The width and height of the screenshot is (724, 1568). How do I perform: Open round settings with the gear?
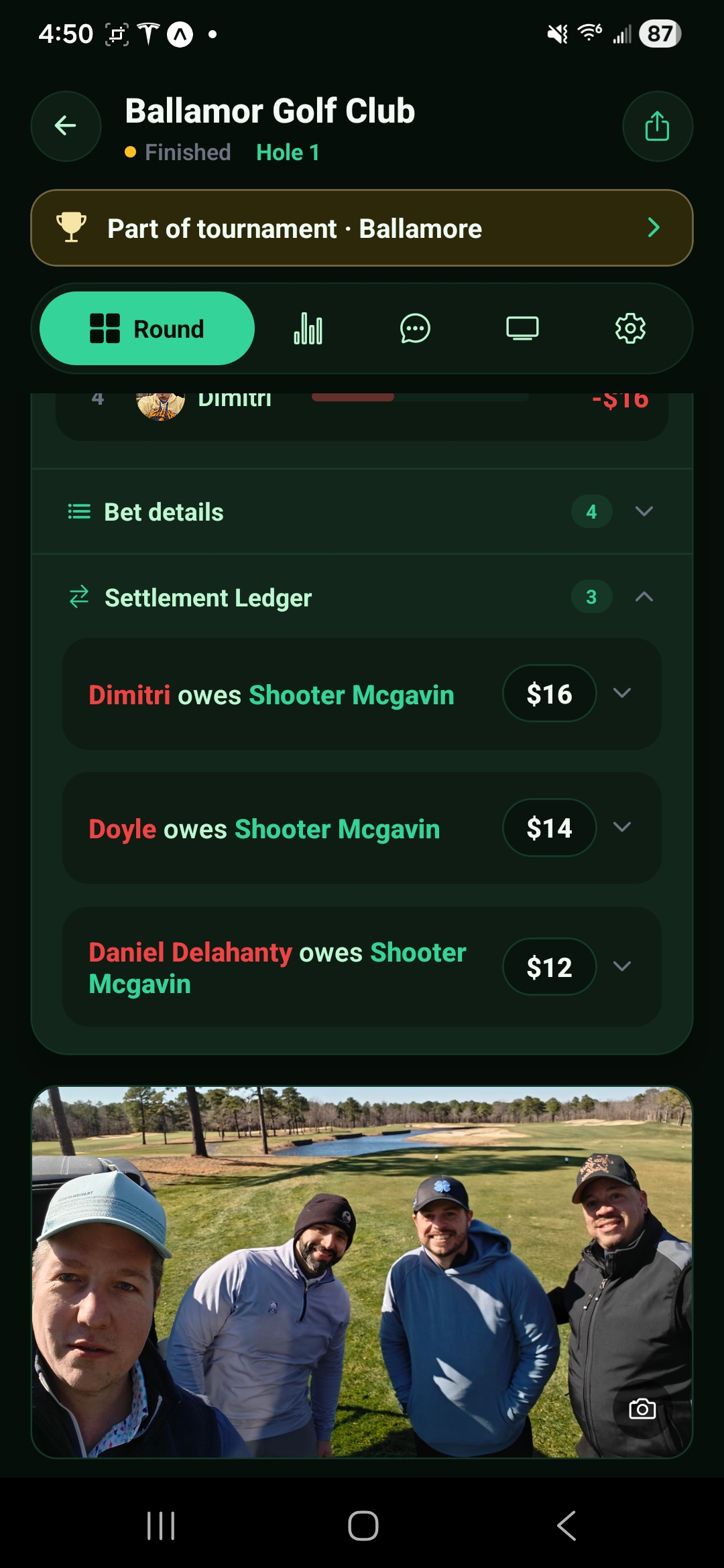[629, 328]
